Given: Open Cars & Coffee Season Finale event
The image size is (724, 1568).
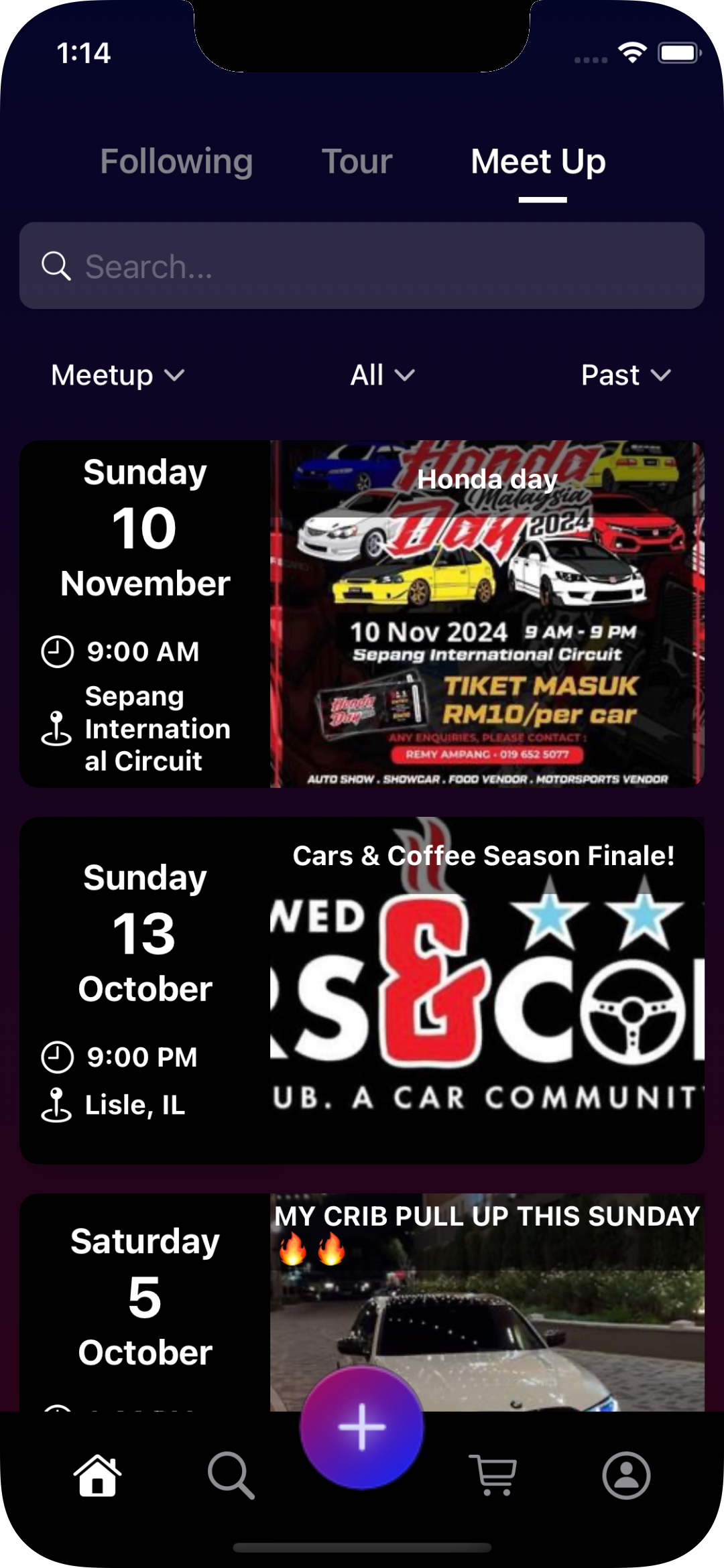Looking at the screenshot, I should click(362, 990).
